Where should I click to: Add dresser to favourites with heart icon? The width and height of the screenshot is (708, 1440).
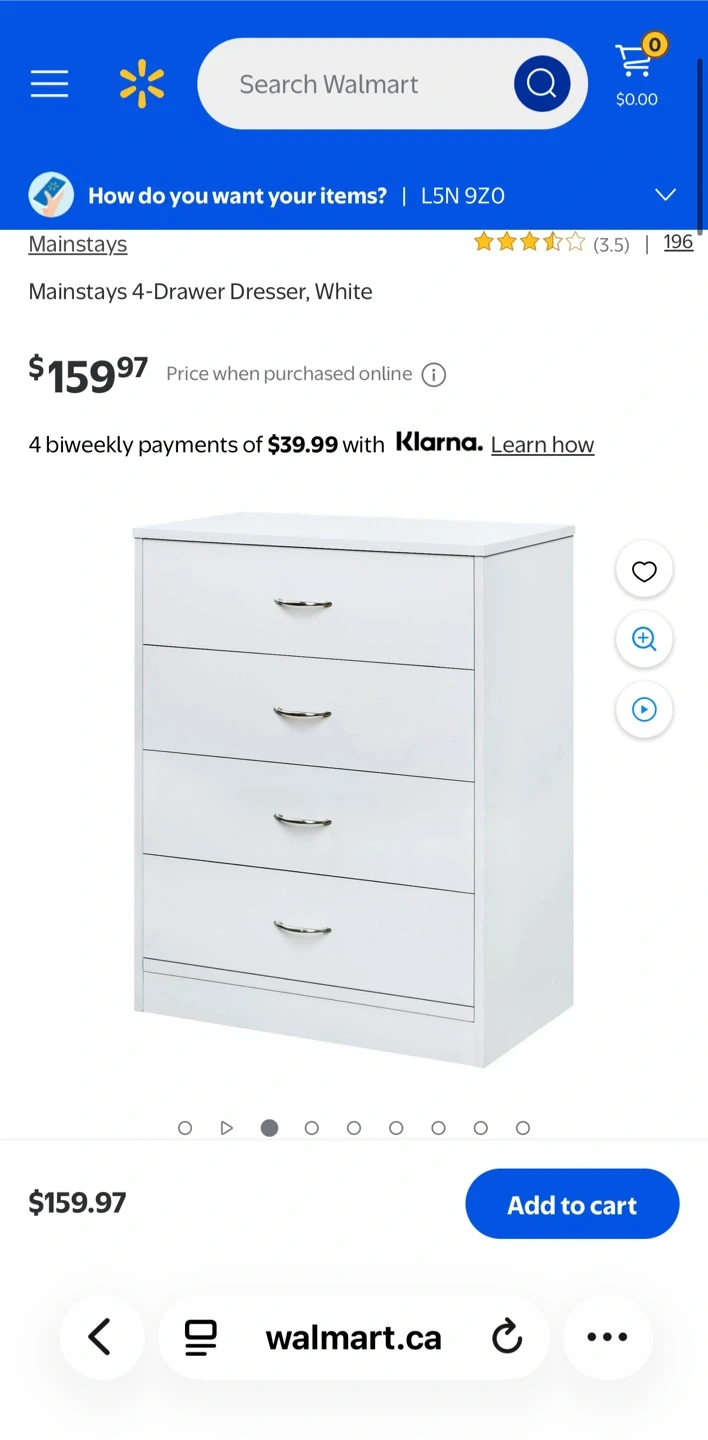pyautogui.click(x=644, y=571)
